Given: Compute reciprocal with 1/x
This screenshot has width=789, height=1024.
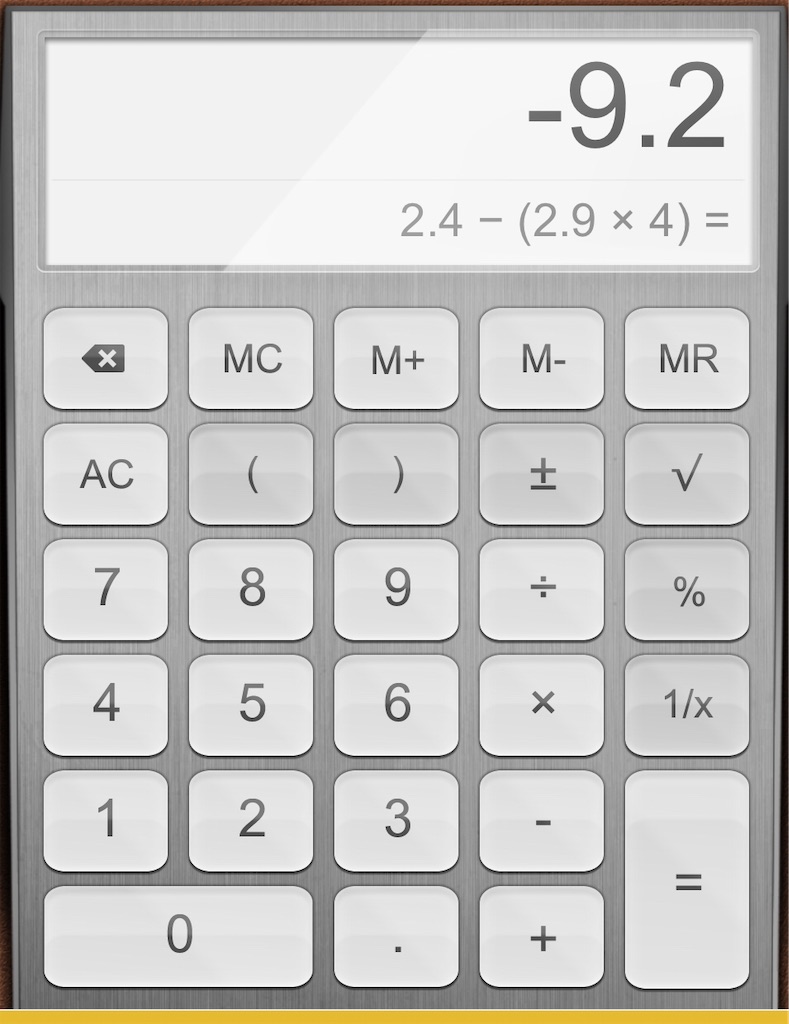Looking at the screenshot, I should pos(687,705).
